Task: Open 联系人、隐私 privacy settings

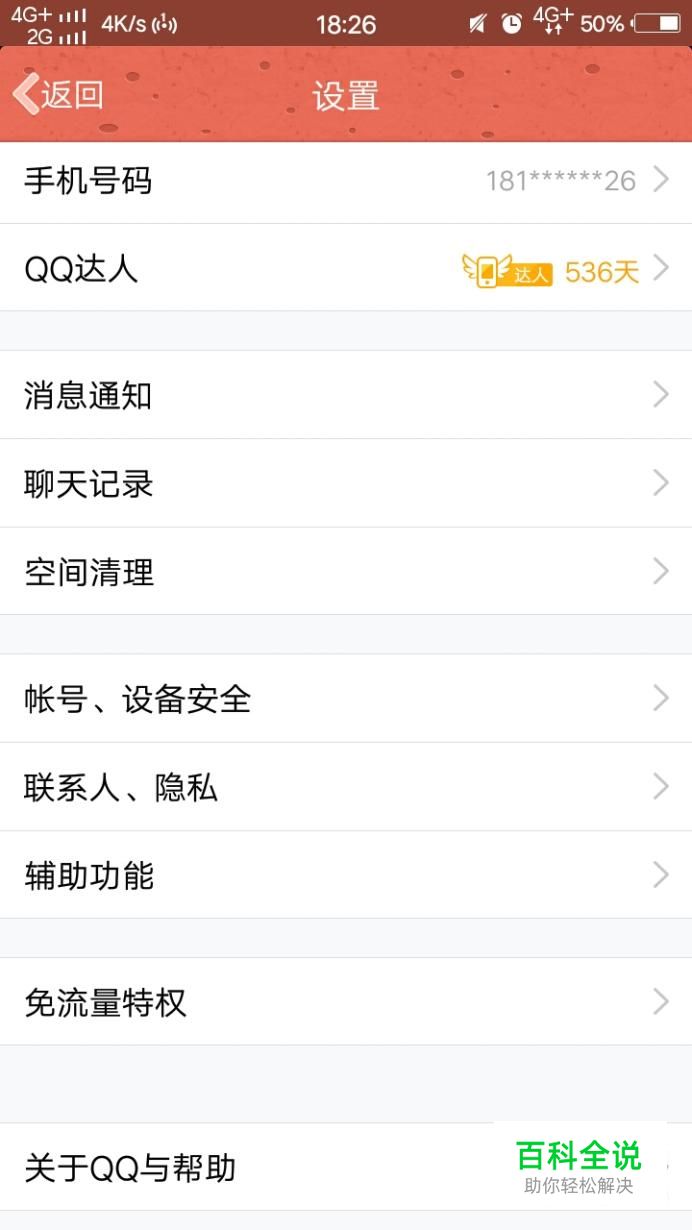Action: coord(345,787)
